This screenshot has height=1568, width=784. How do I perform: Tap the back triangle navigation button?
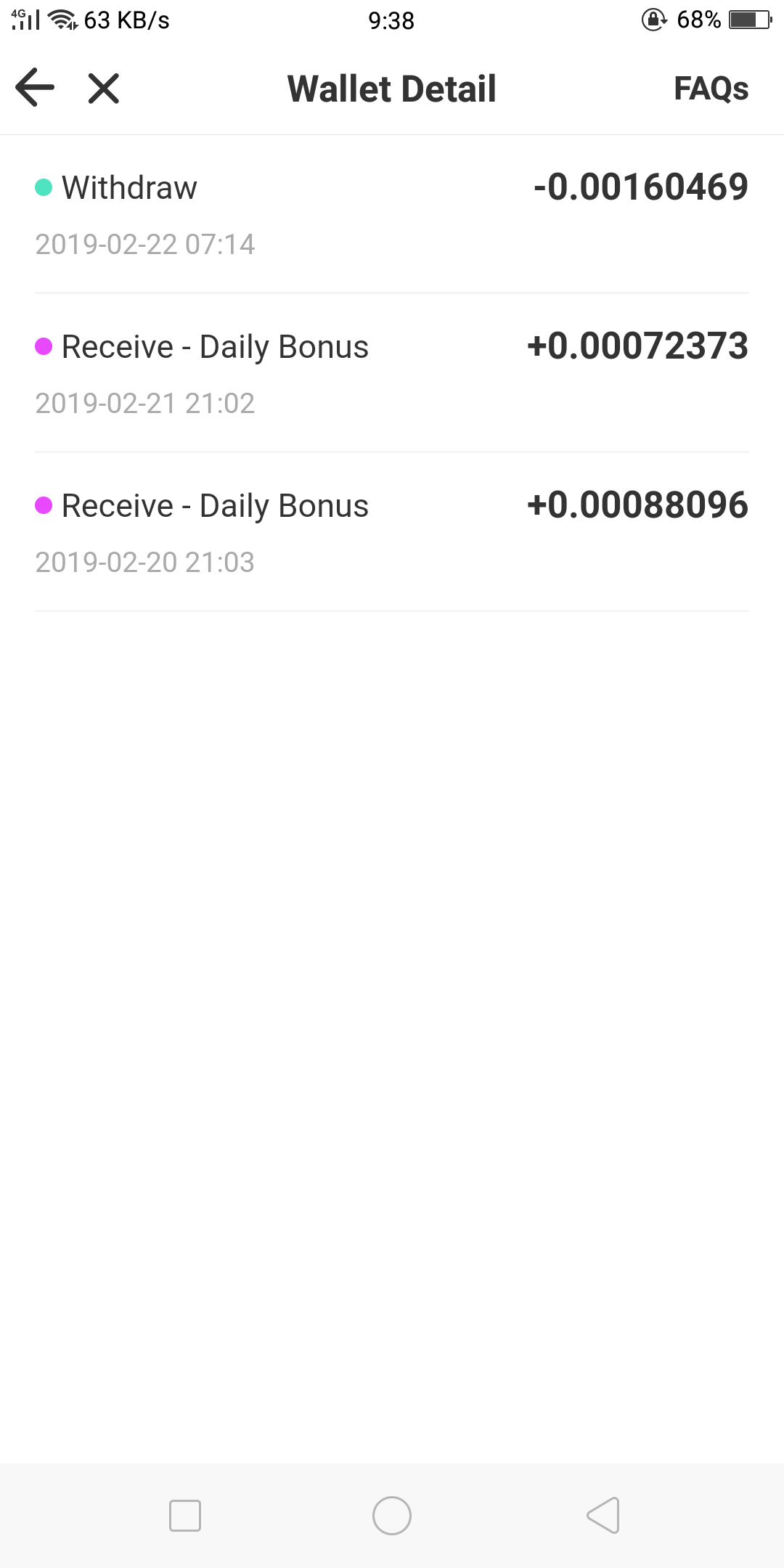click(600, 1515)
